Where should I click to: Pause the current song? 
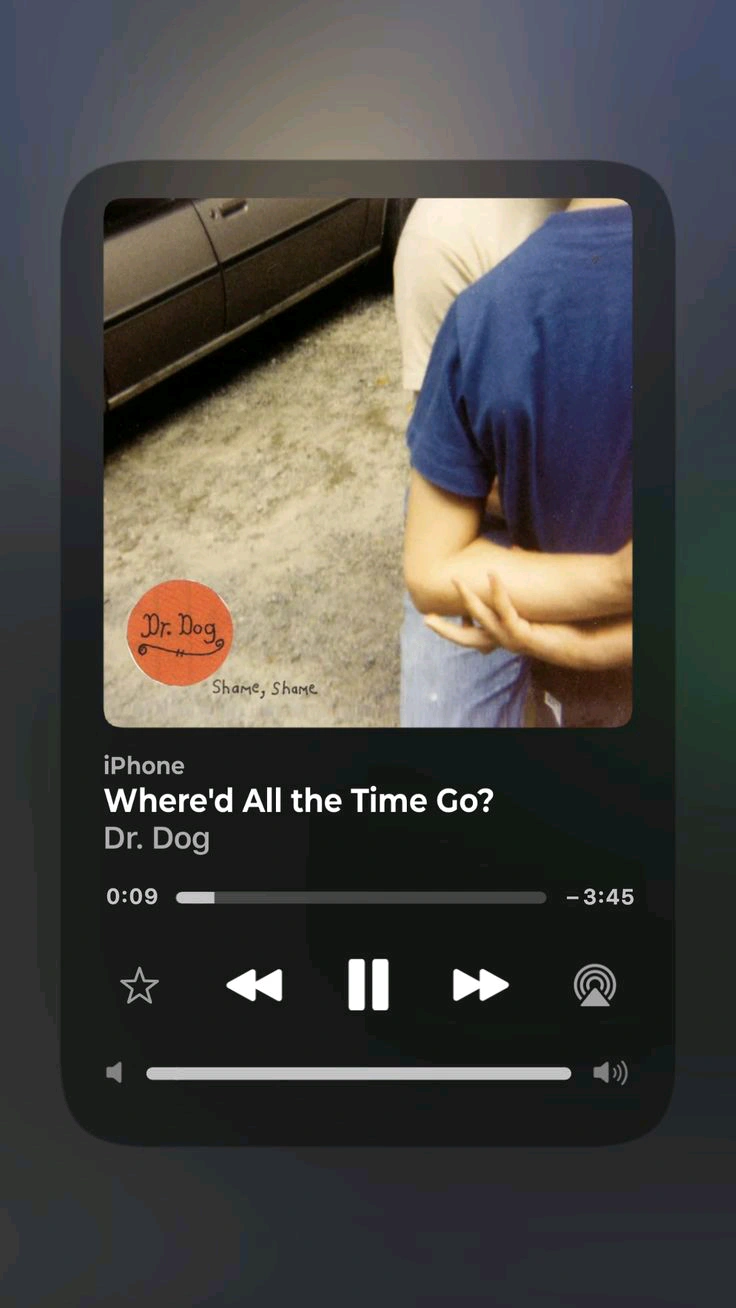tap(368, 985)
